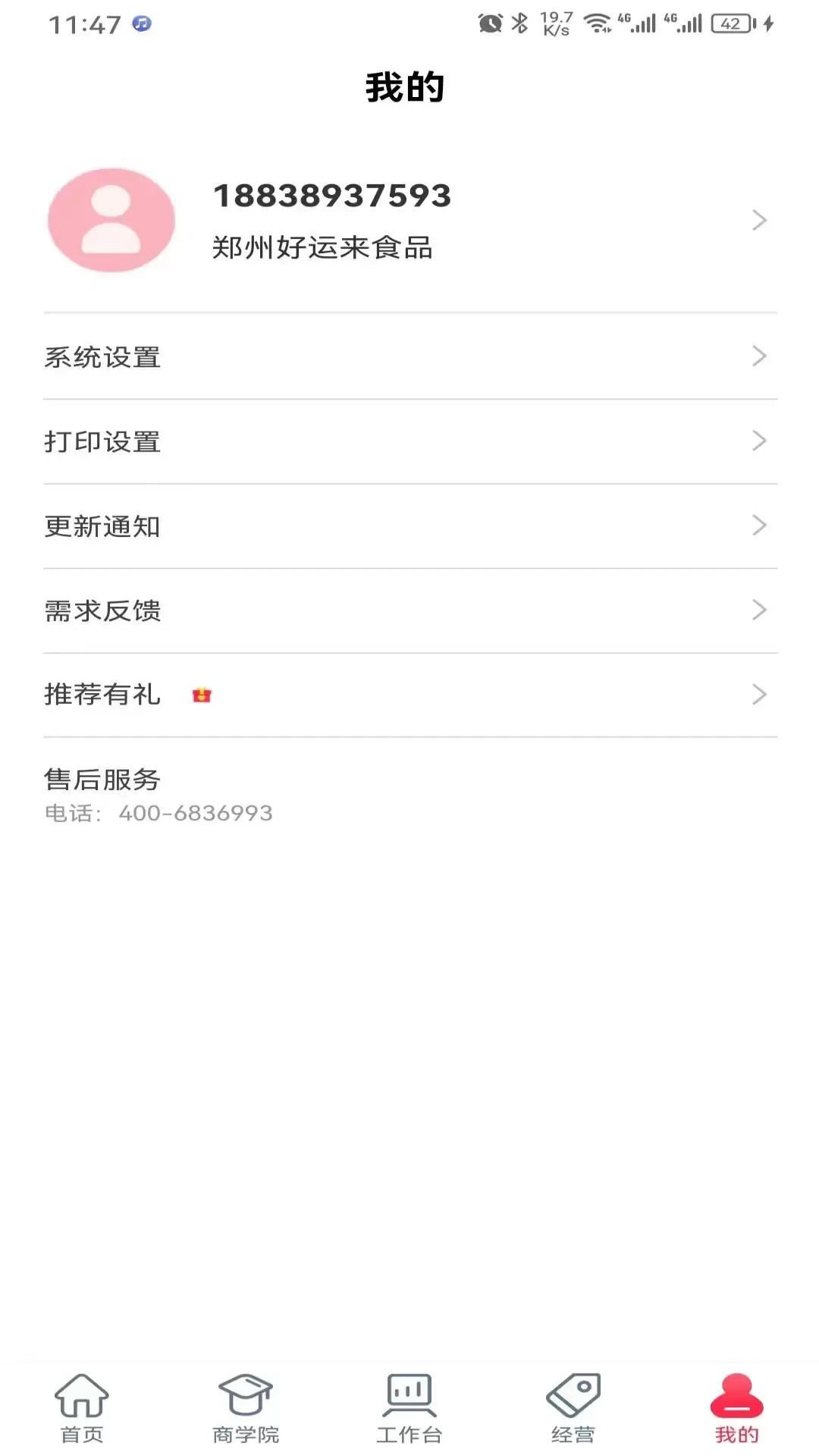The image size is (819, 1456).
Task: Tap the 我的 tab
Action: tap(737, 1409)
